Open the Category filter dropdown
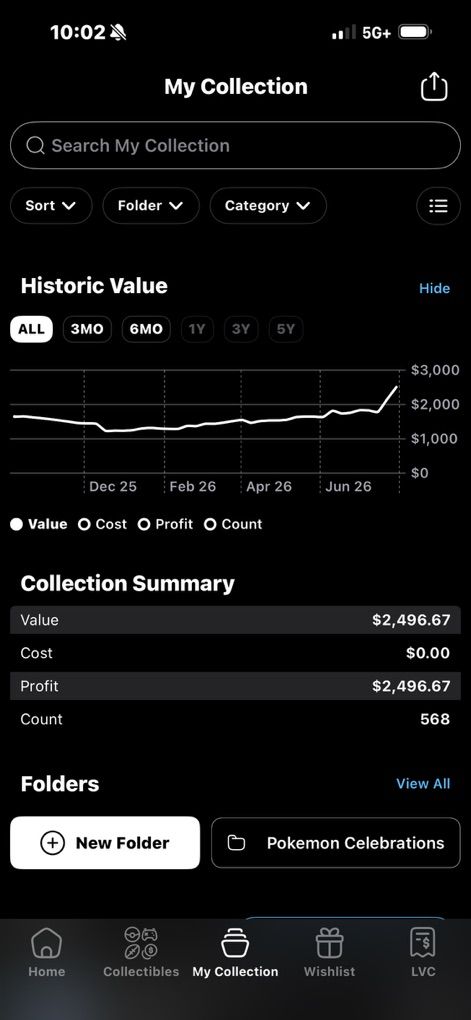 coord(268,206)
